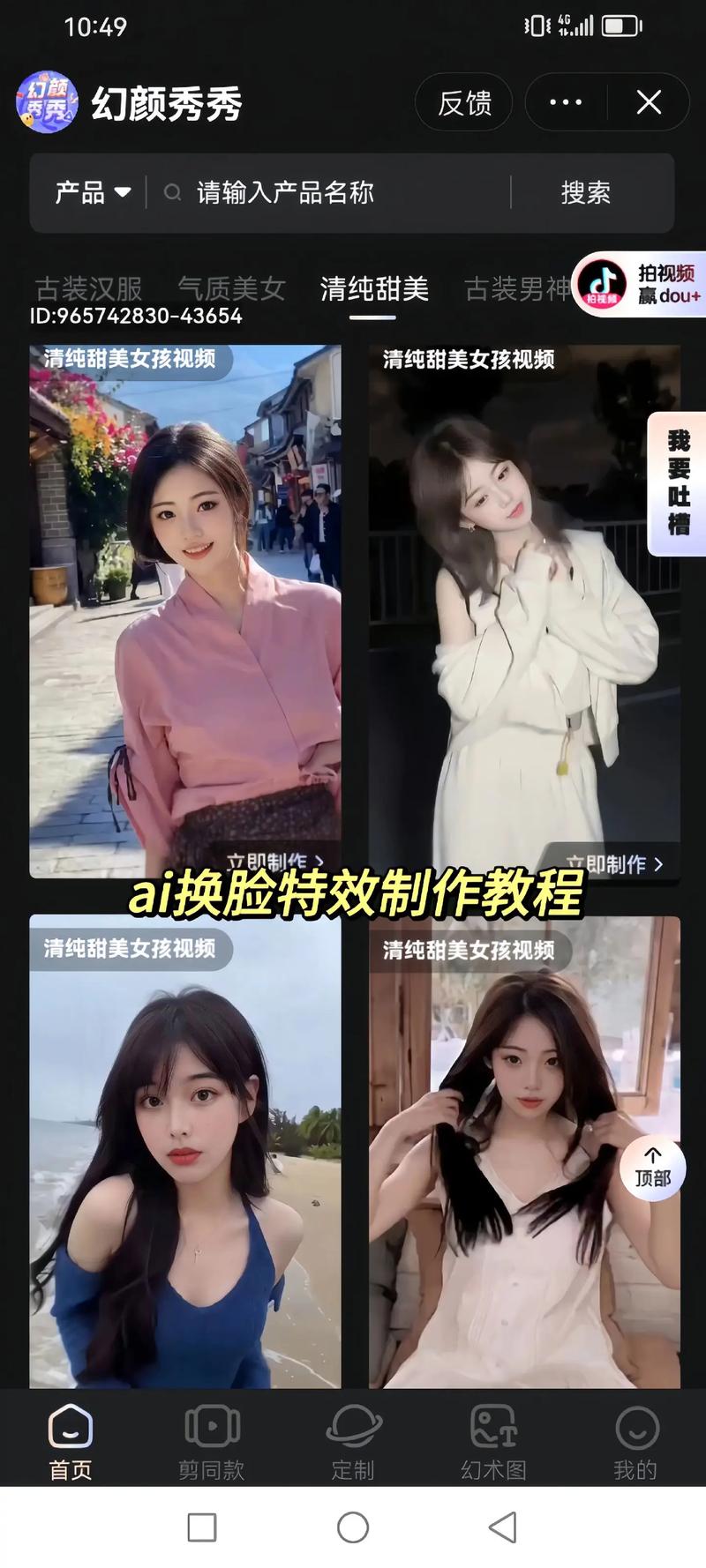Tap the 反馈 feedback button

(464, 103)
